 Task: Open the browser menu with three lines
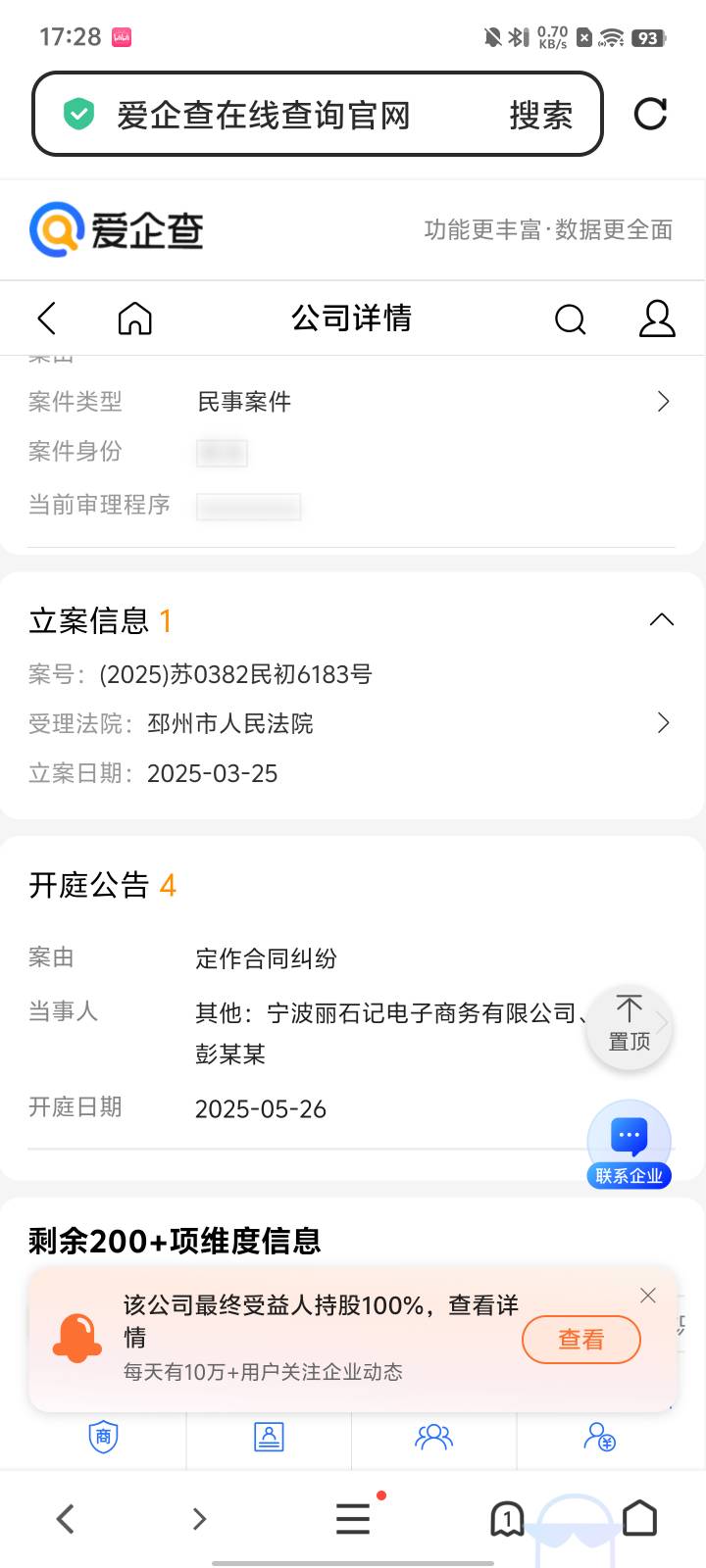[353, 1519]
